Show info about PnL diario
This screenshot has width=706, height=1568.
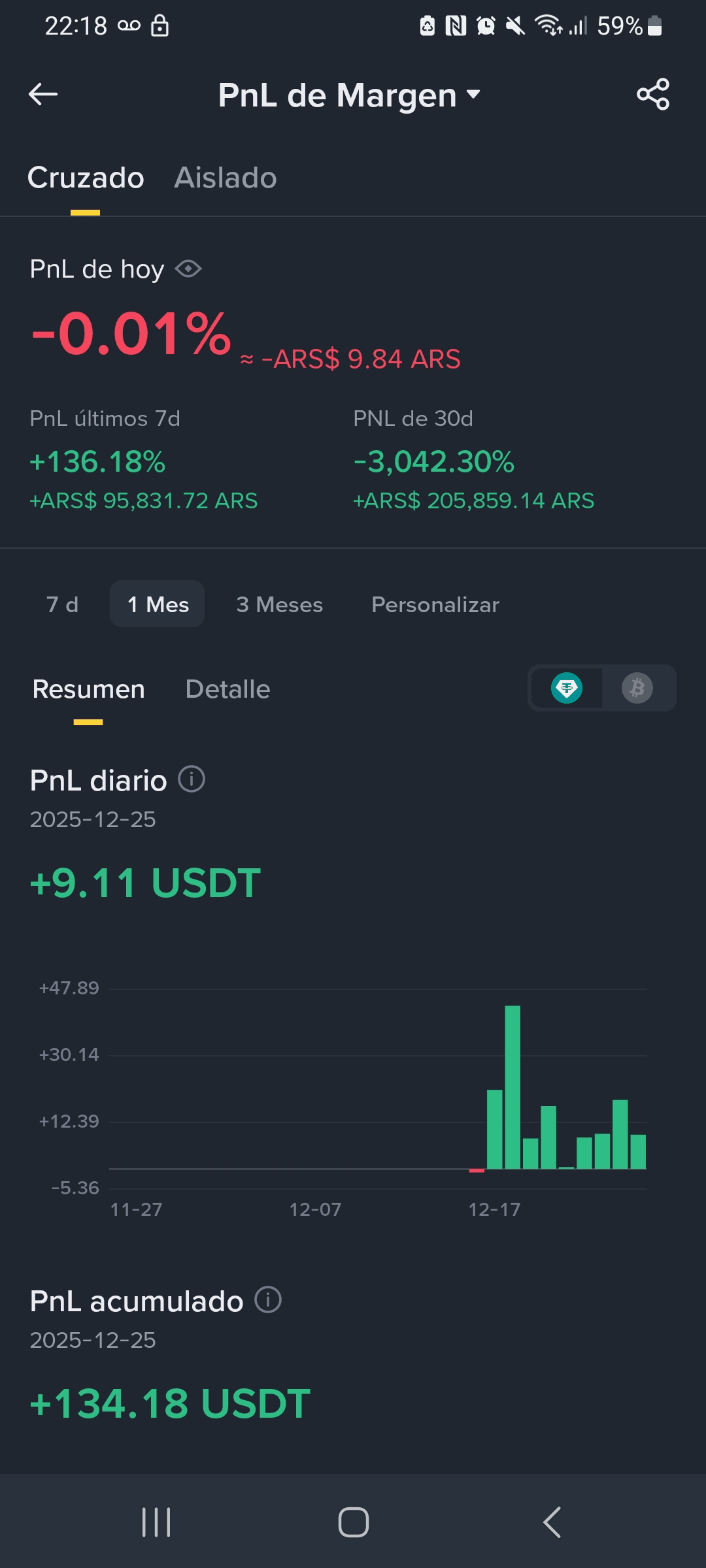click(192, 779)
